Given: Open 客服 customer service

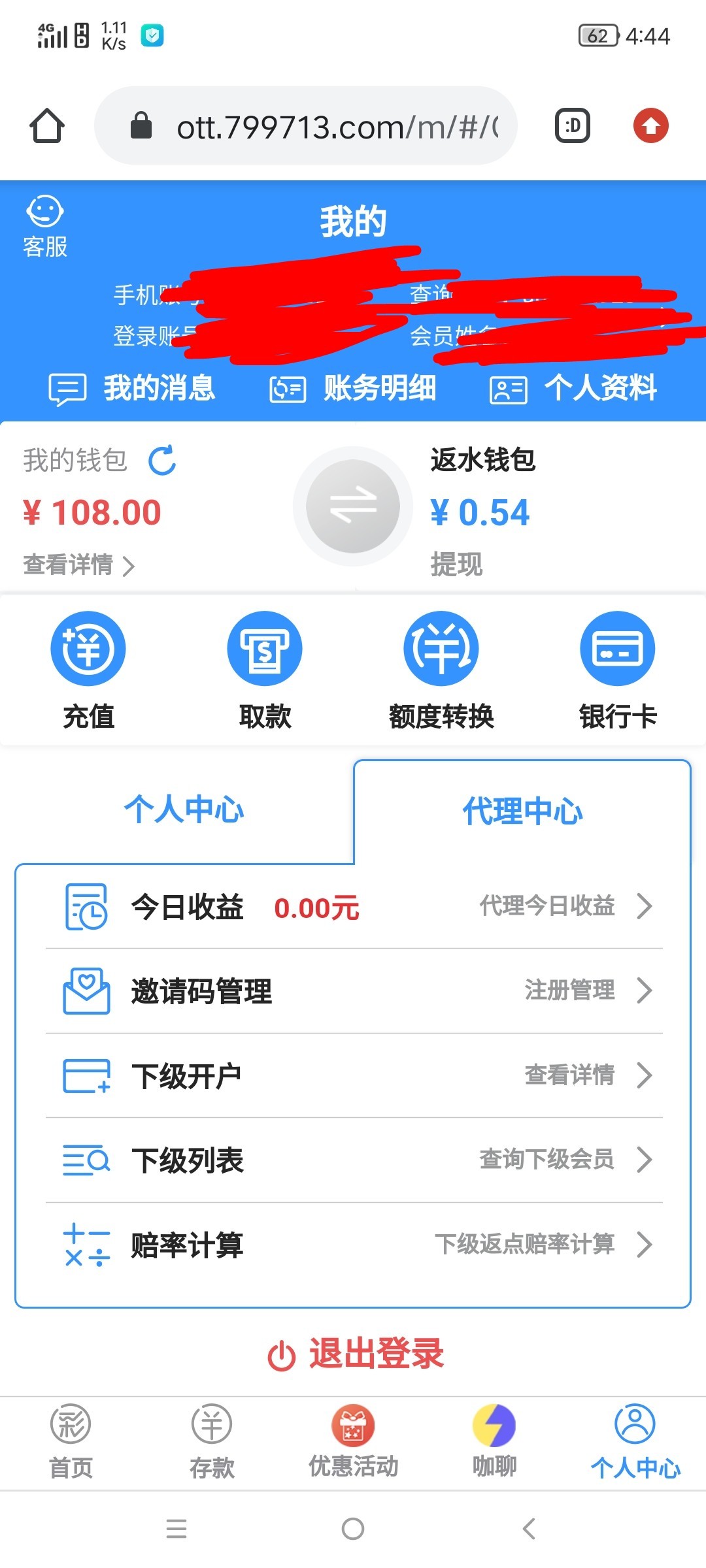Looking at the screenshot, I should [45, 226].
